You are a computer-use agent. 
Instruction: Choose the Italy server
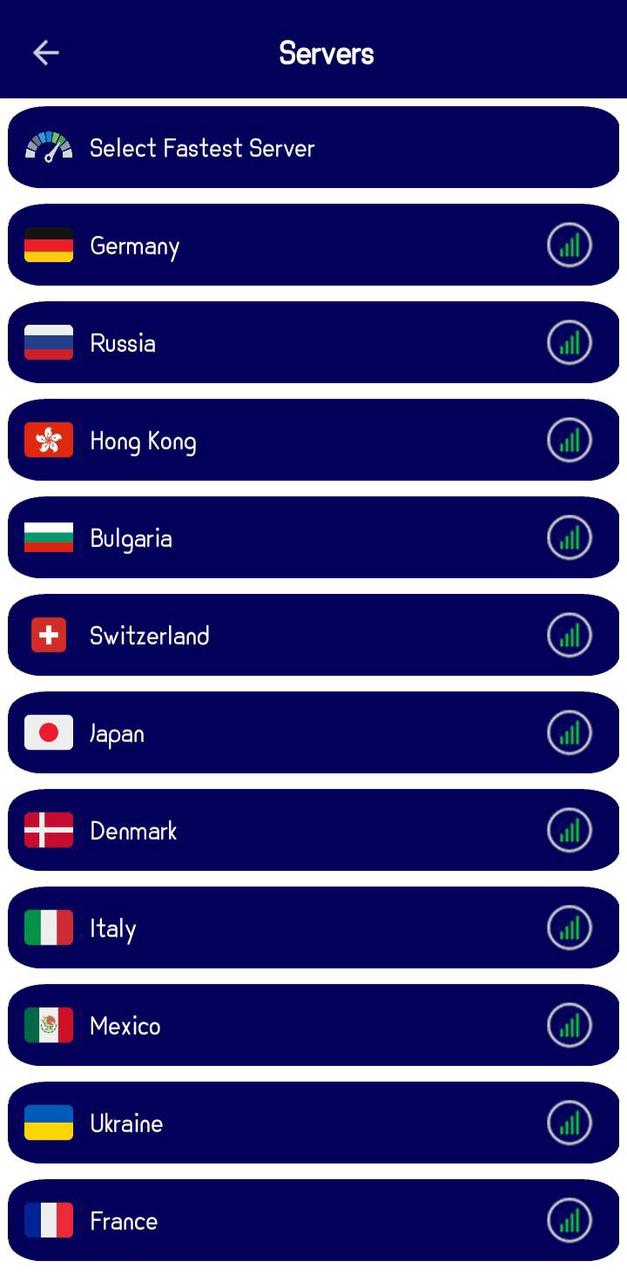click(x=313, y=928)
